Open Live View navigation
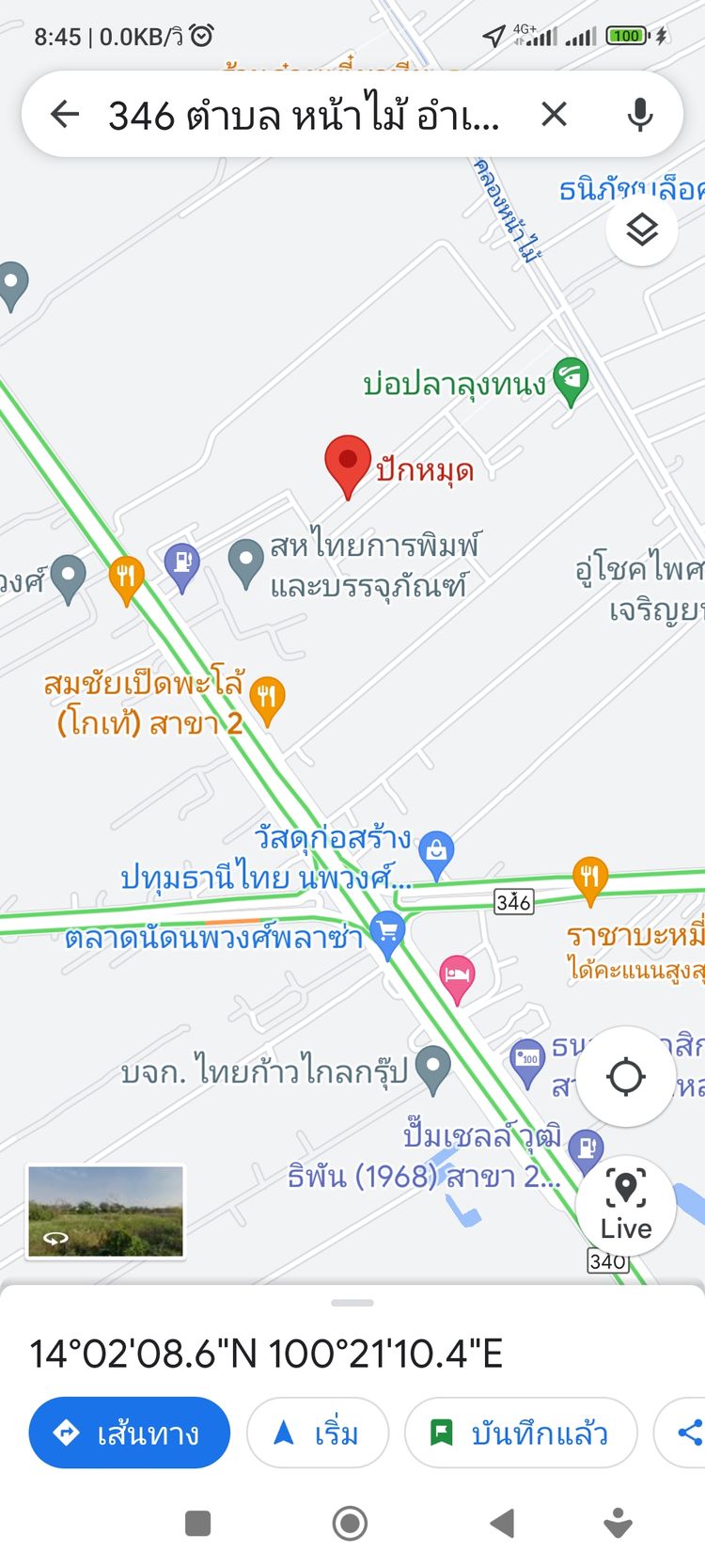This screenshot has height=1568, width=705. 626,1204
